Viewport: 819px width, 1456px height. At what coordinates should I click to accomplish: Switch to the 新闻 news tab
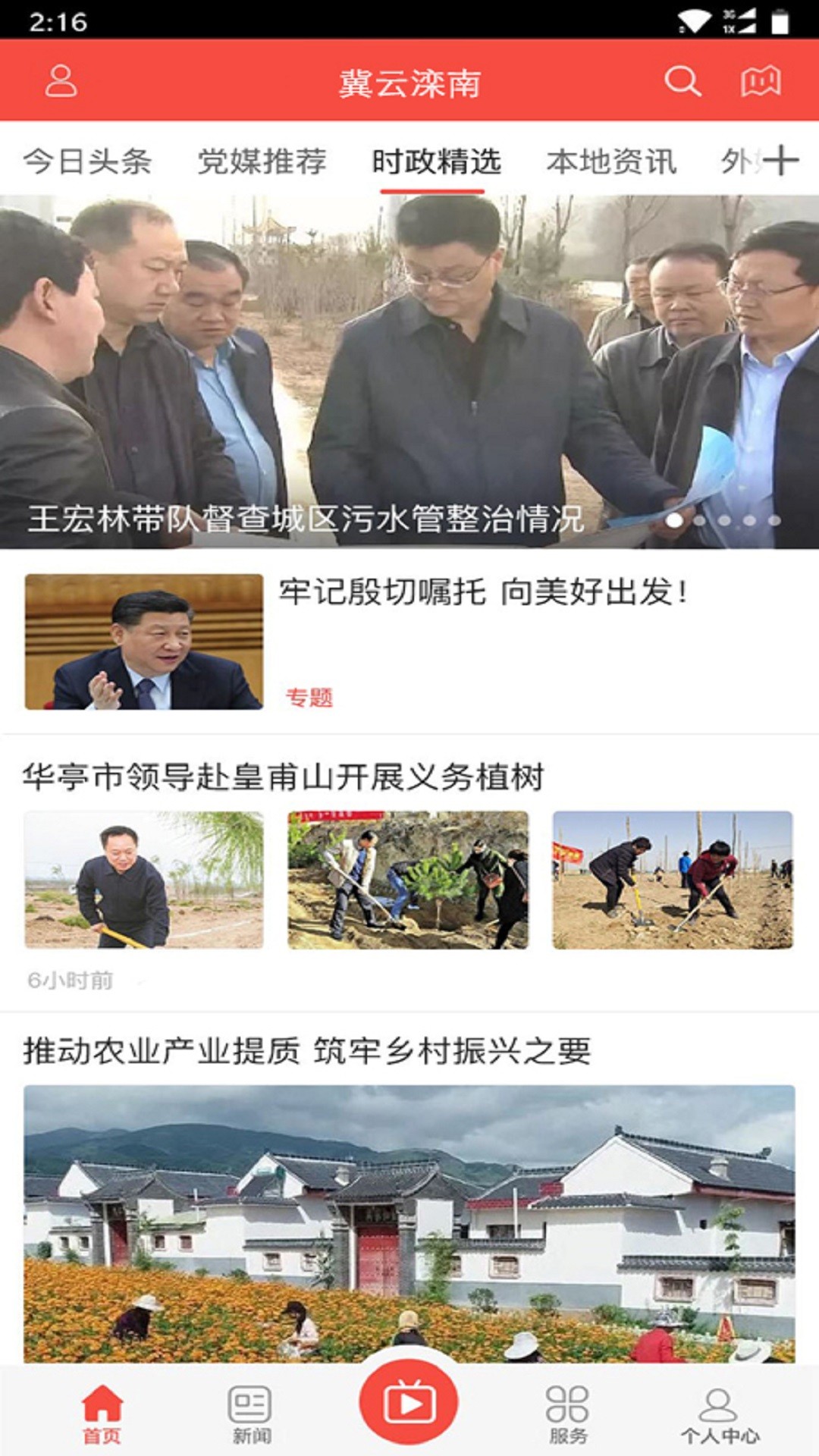click(251, 1414)
